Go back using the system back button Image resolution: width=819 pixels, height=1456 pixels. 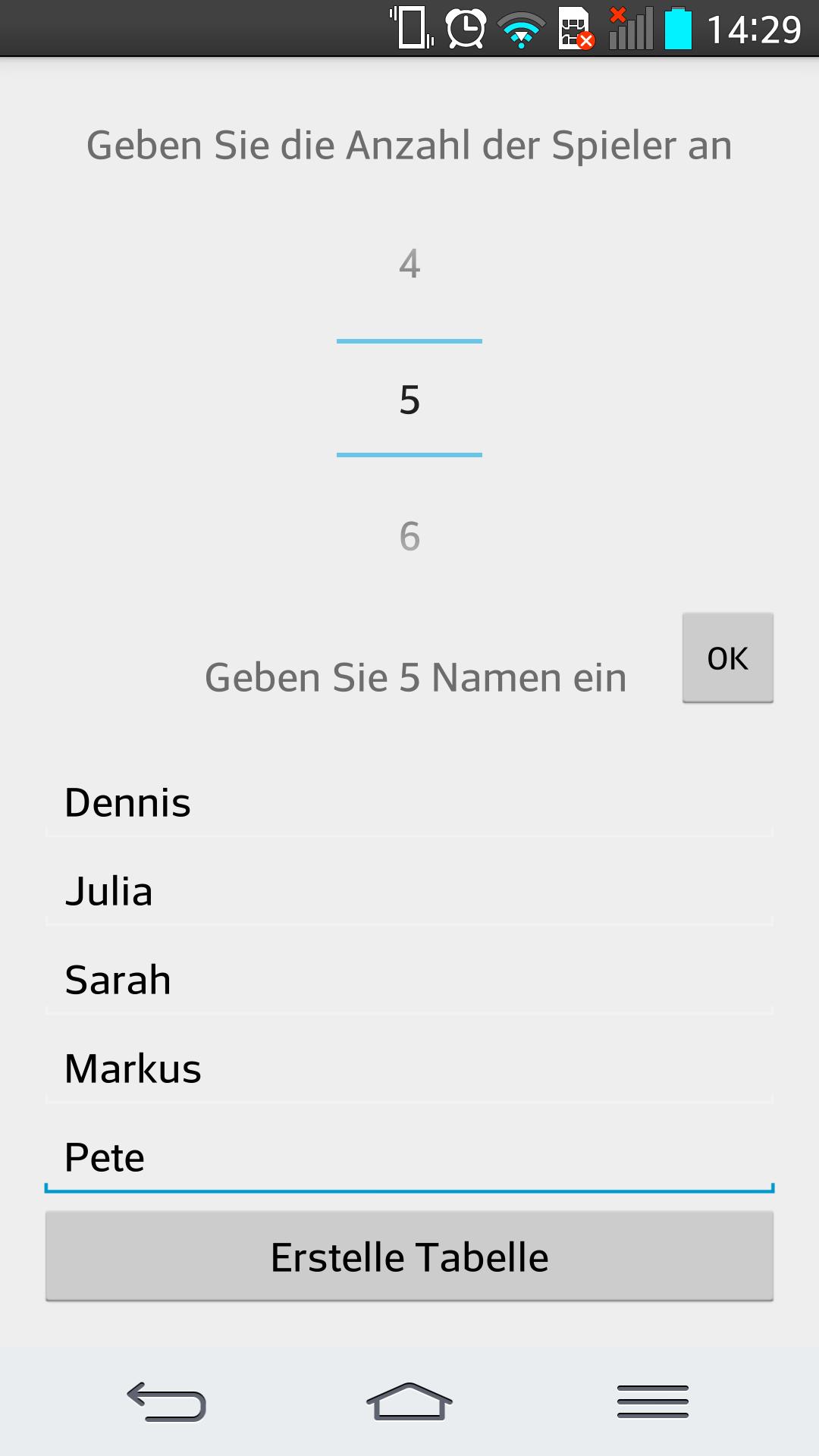[x=166, y=1401]
